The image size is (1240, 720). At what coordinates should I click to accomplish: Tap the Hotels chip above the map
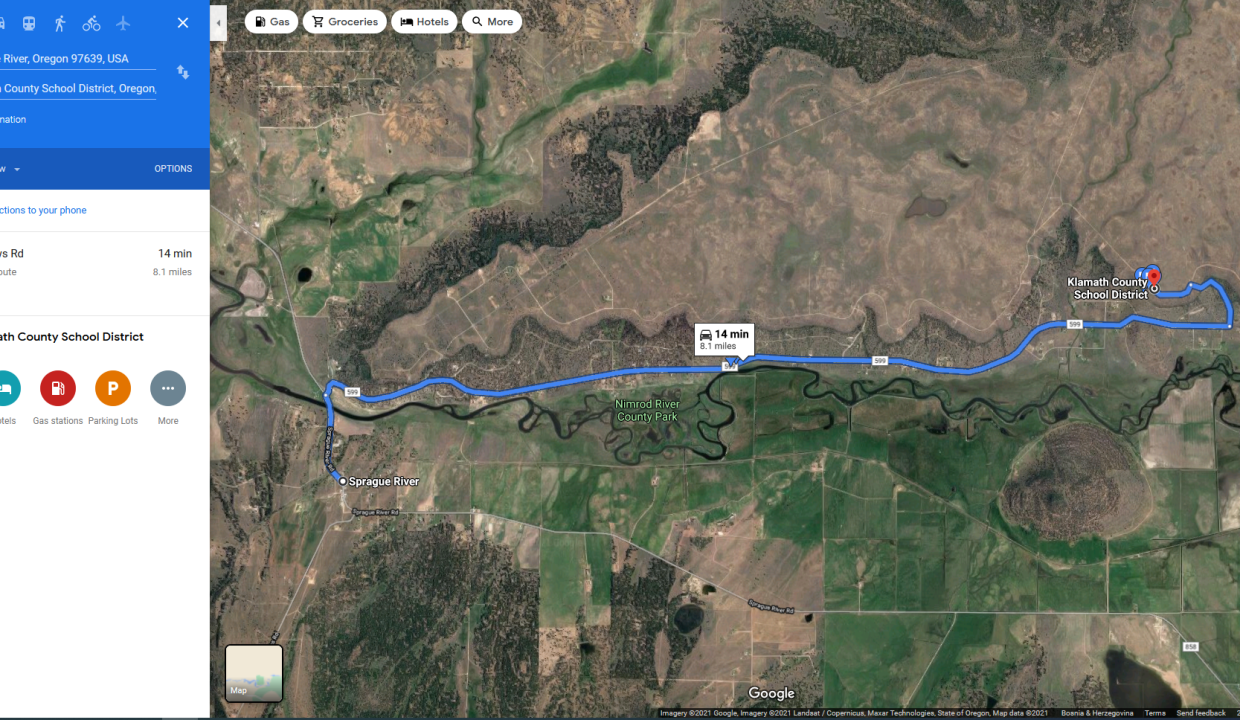424,22
